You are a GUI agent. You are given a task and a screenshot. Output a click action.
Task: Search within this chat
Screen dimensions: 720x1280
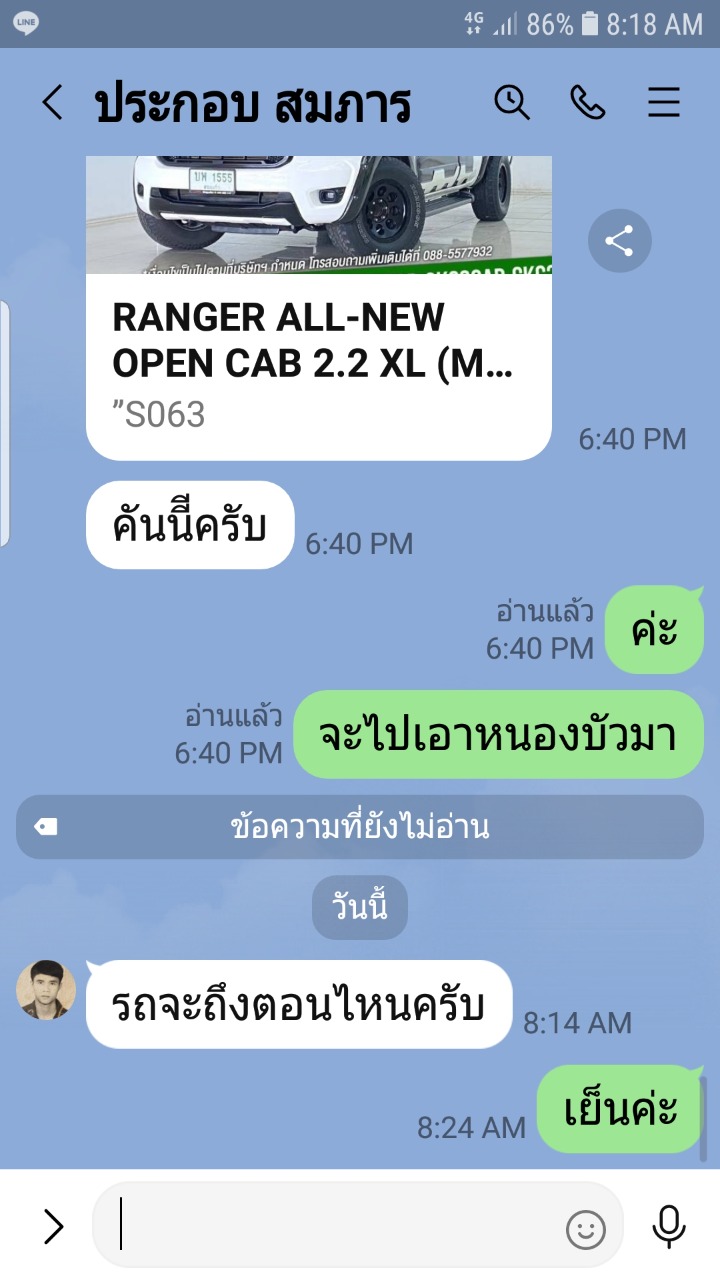[x=512, y=102]
